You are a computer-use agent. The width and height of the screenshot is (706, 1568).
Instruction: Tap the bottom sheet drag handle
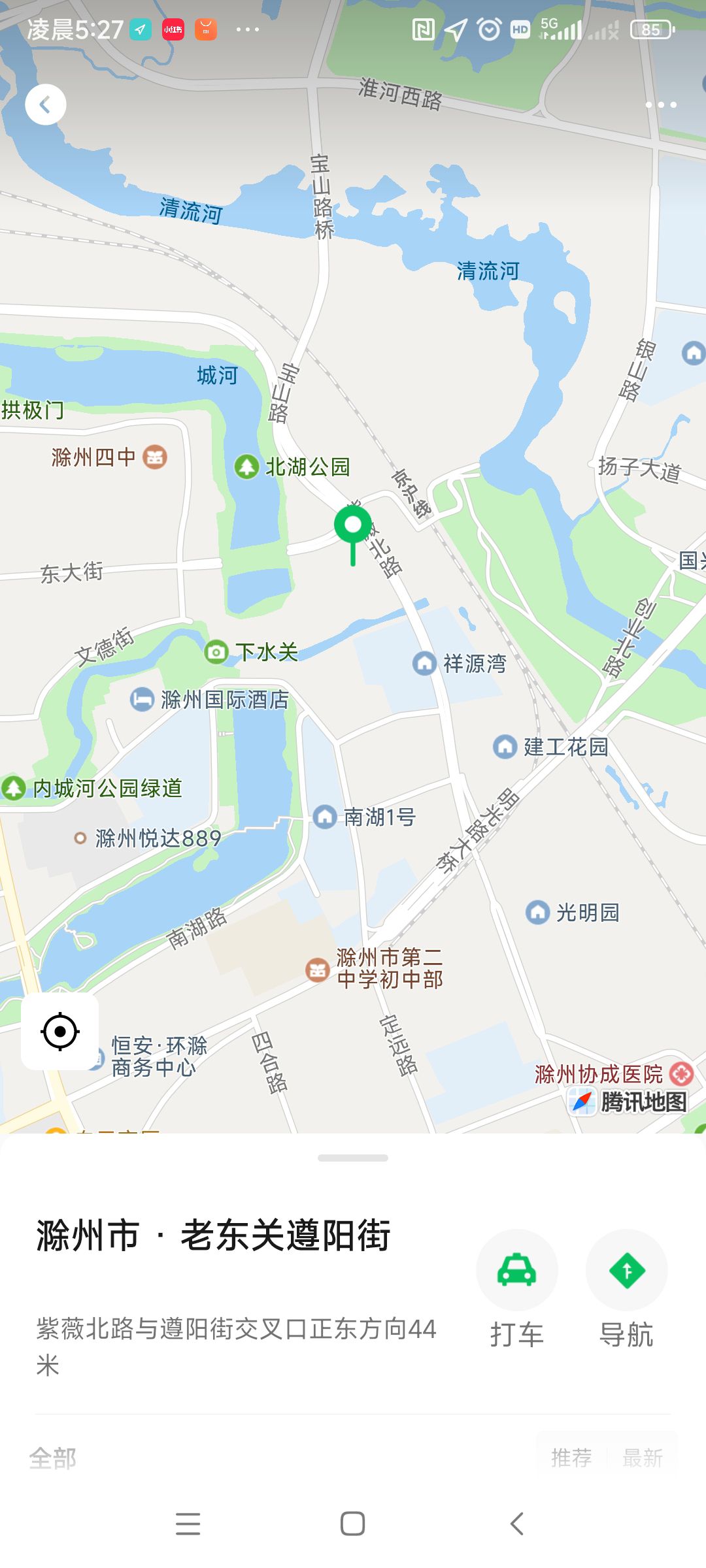coord(353,1158)
